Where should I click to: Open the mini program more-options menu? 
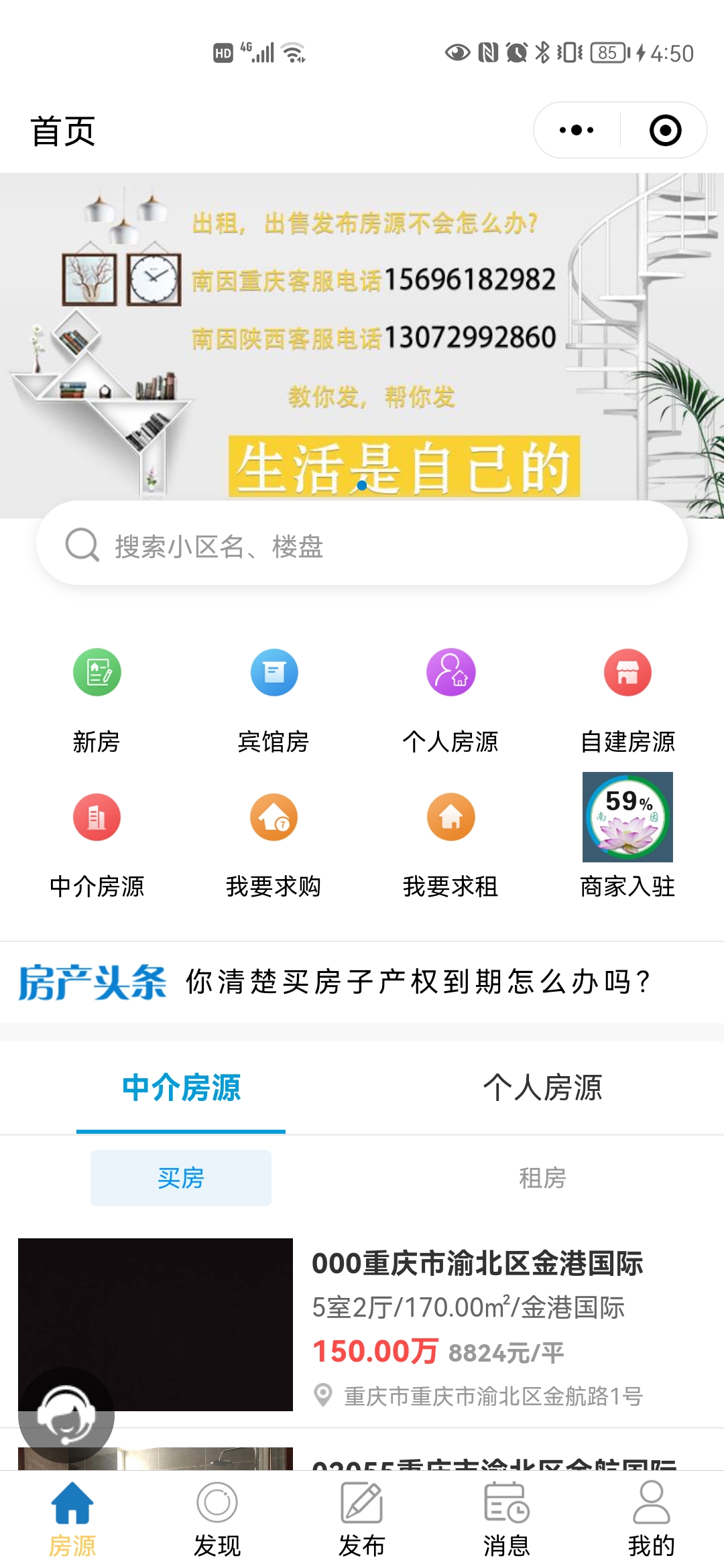(577, 130)
